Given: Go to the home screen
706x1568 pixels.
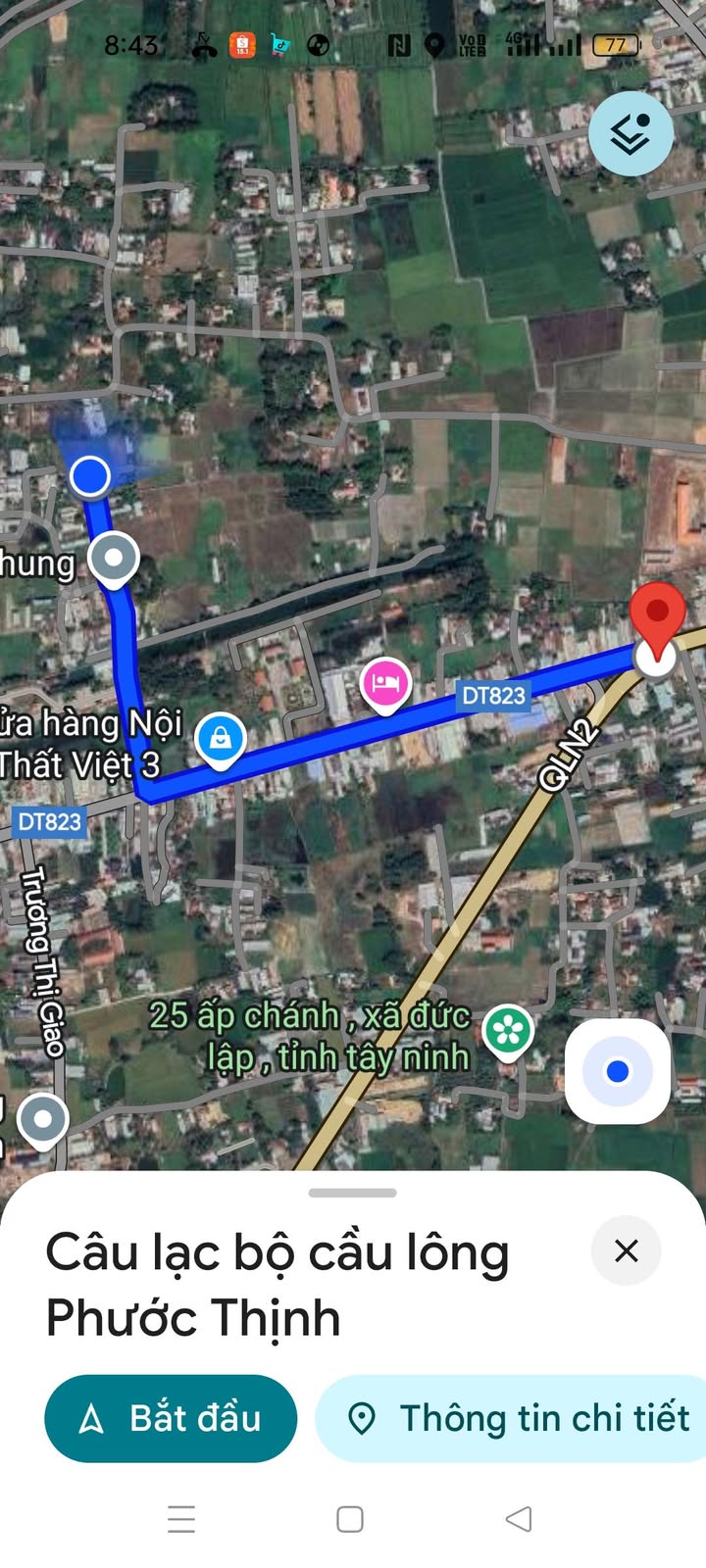Looking at the screenshot, I should point(350,1519).
